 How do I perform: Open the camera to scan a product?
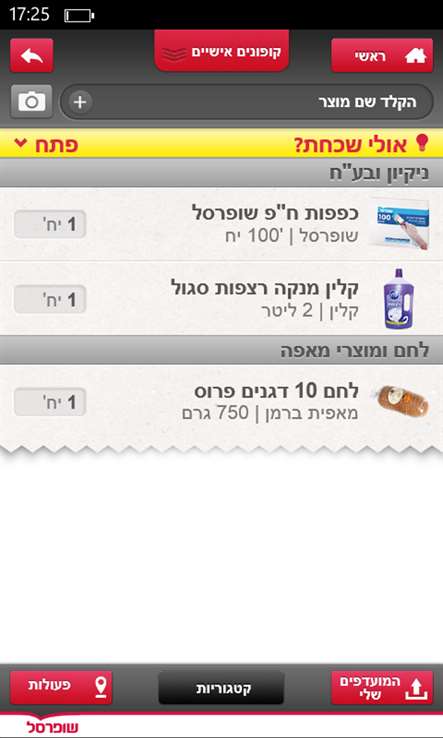tap(32, 102)
